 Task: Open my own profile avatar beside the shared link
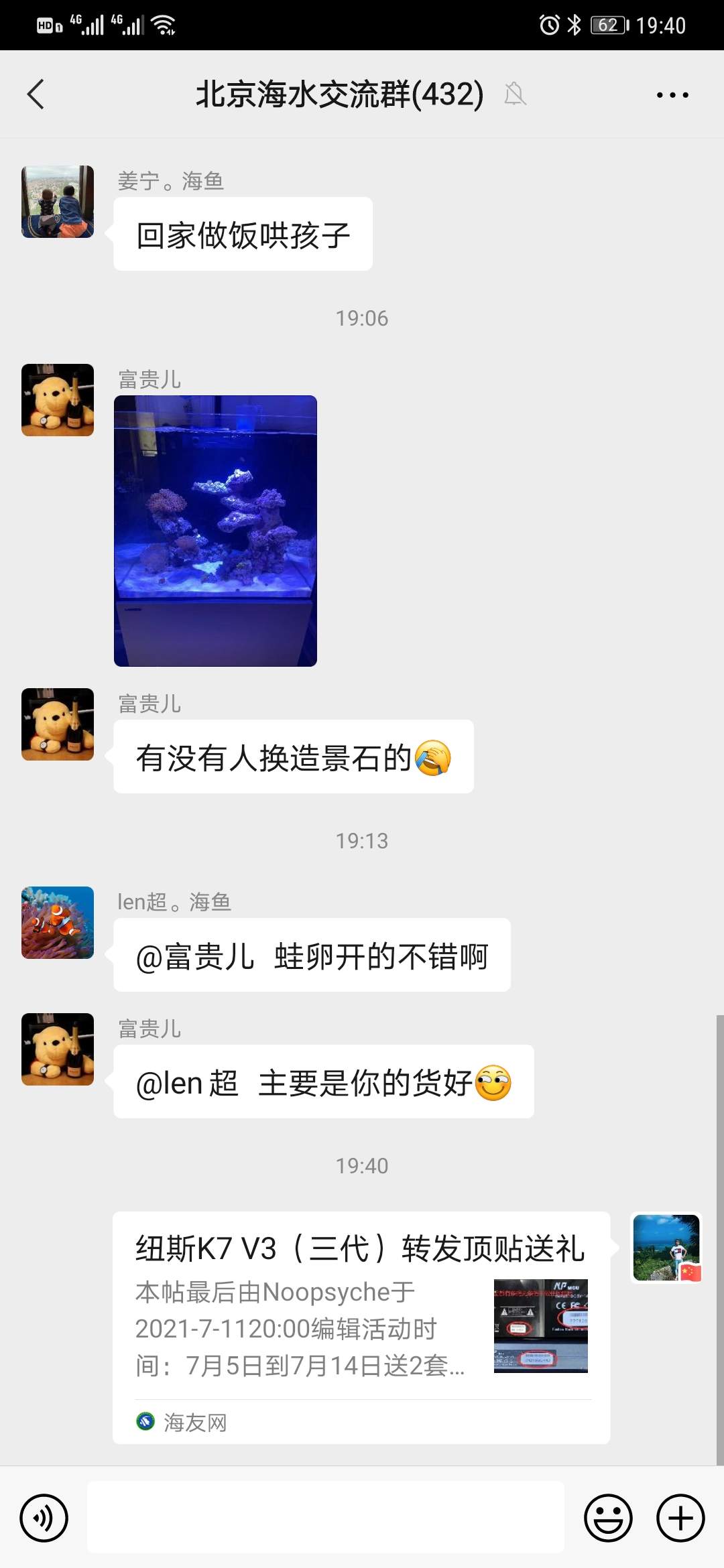point(666,1248)
